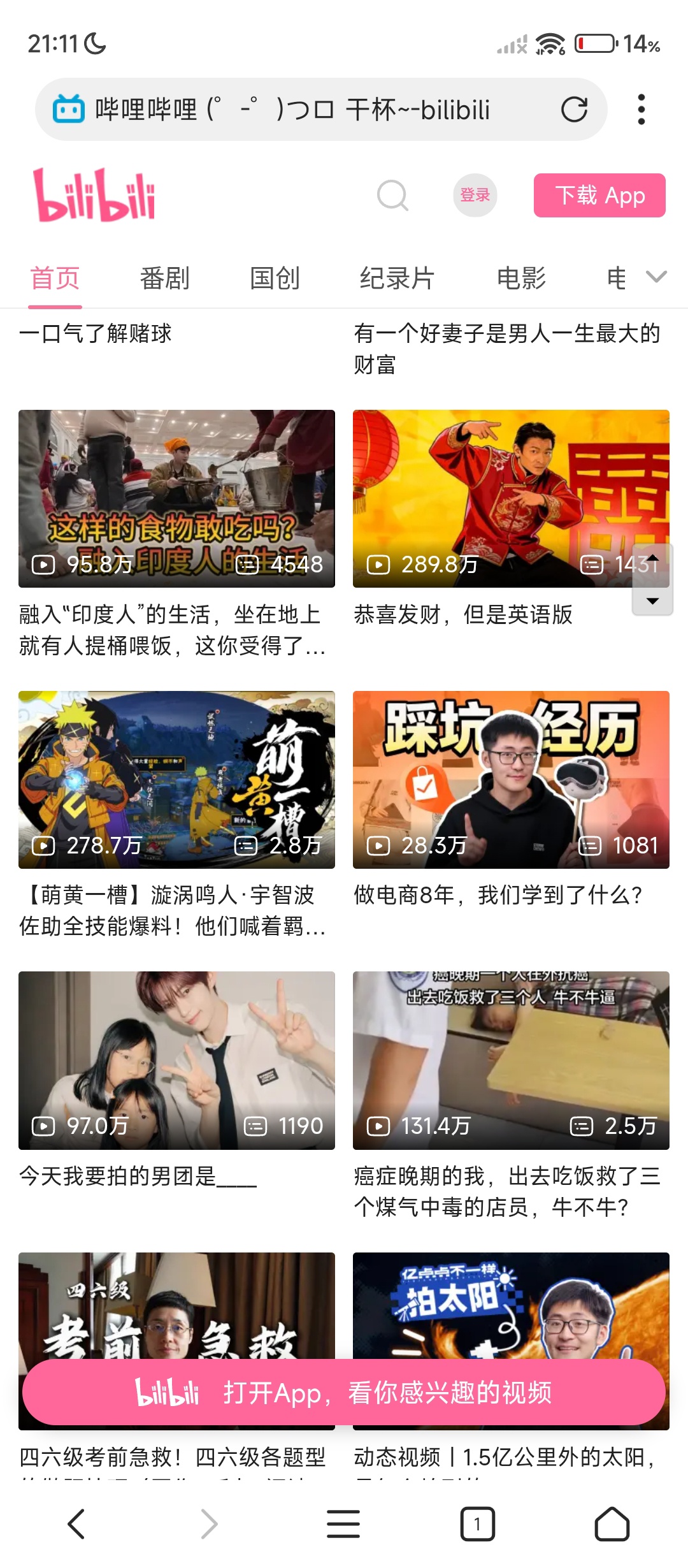Watch 做电商8年，我们学到了什么？
This screenshot has width=688, height=1568.
coord(511,779)
